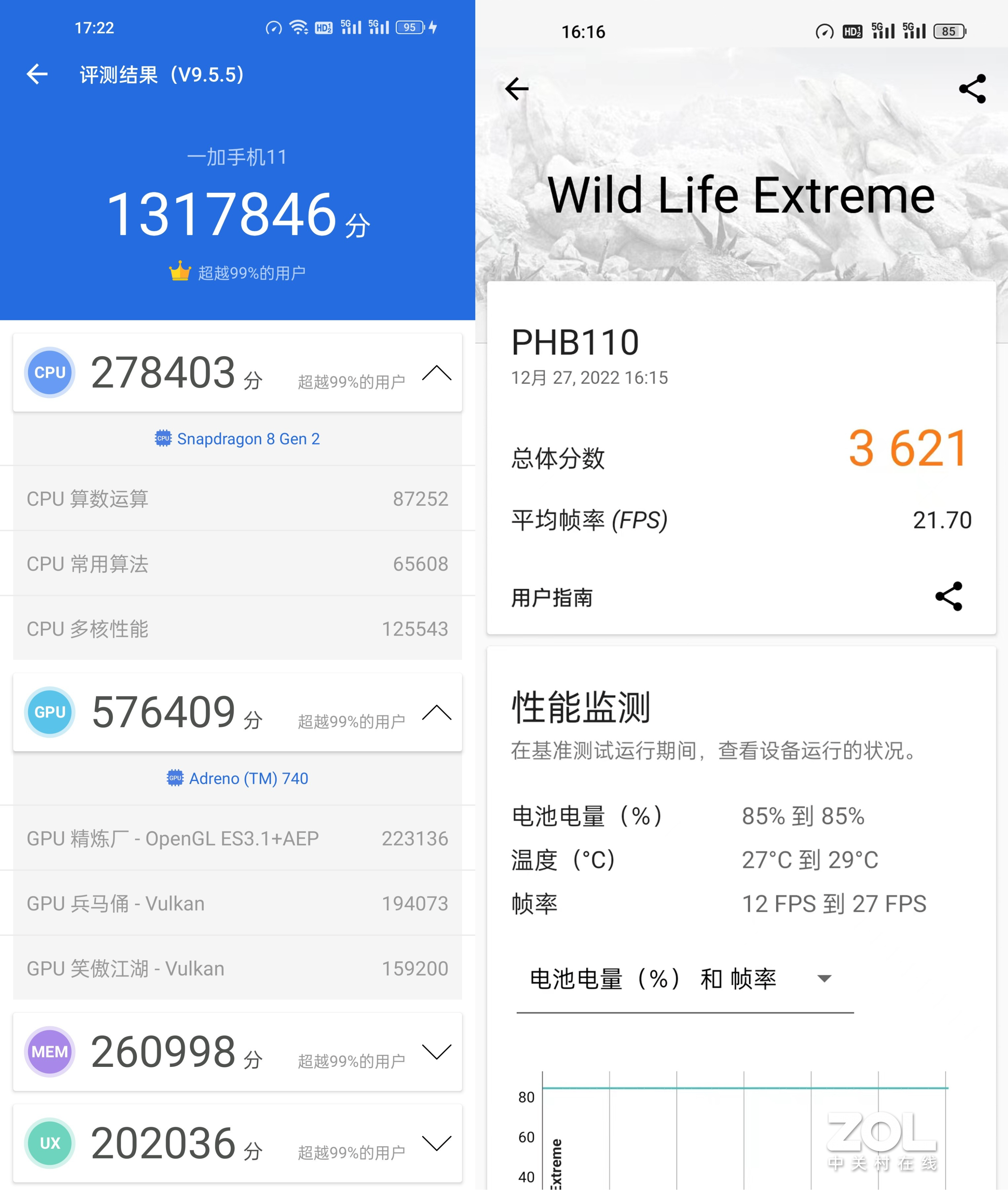Tap the Adreno 740 GPU chip icon
The width and height of the screenshot is (1008, 1190).
pyautogui.click(x=176, y=778)
